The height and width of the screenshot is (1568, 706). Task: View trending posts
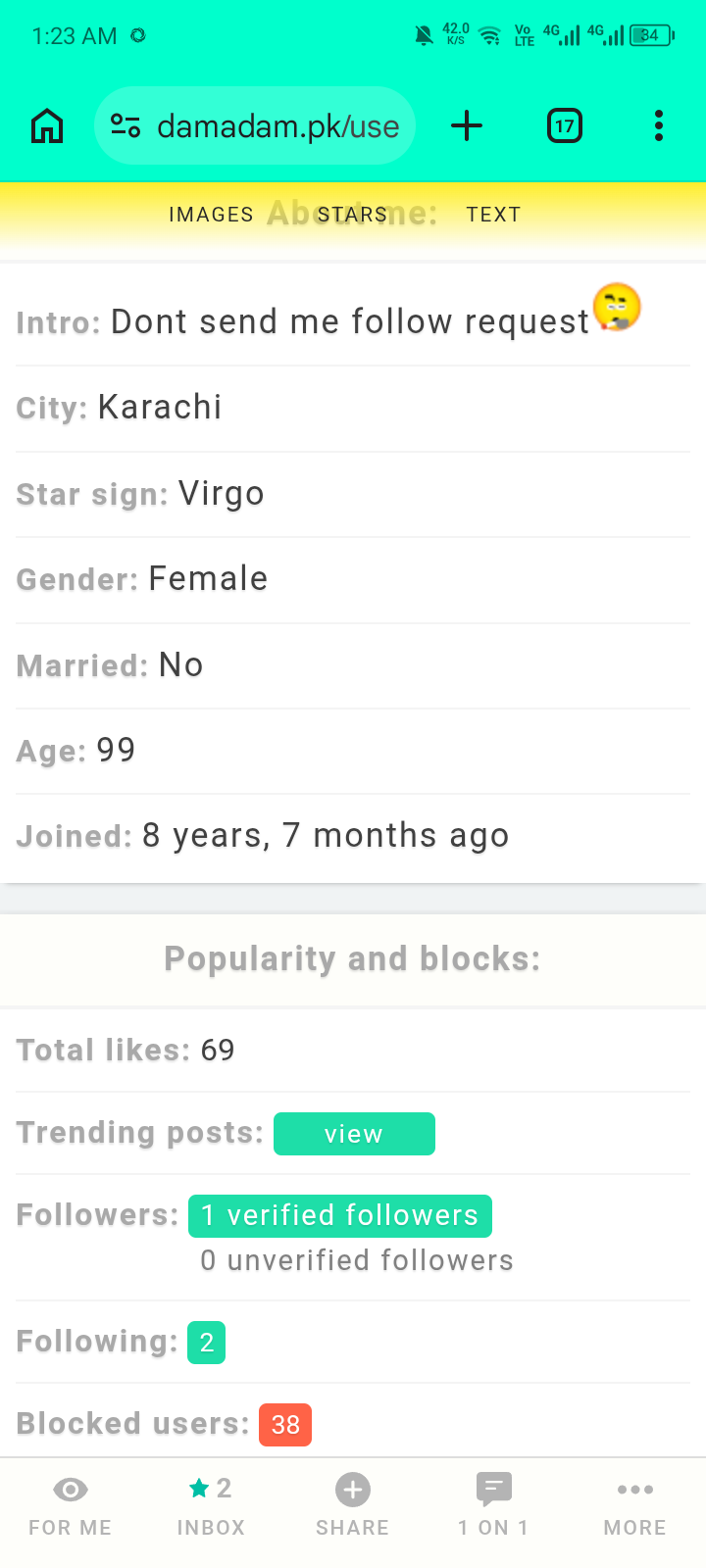click(354, 1134)
